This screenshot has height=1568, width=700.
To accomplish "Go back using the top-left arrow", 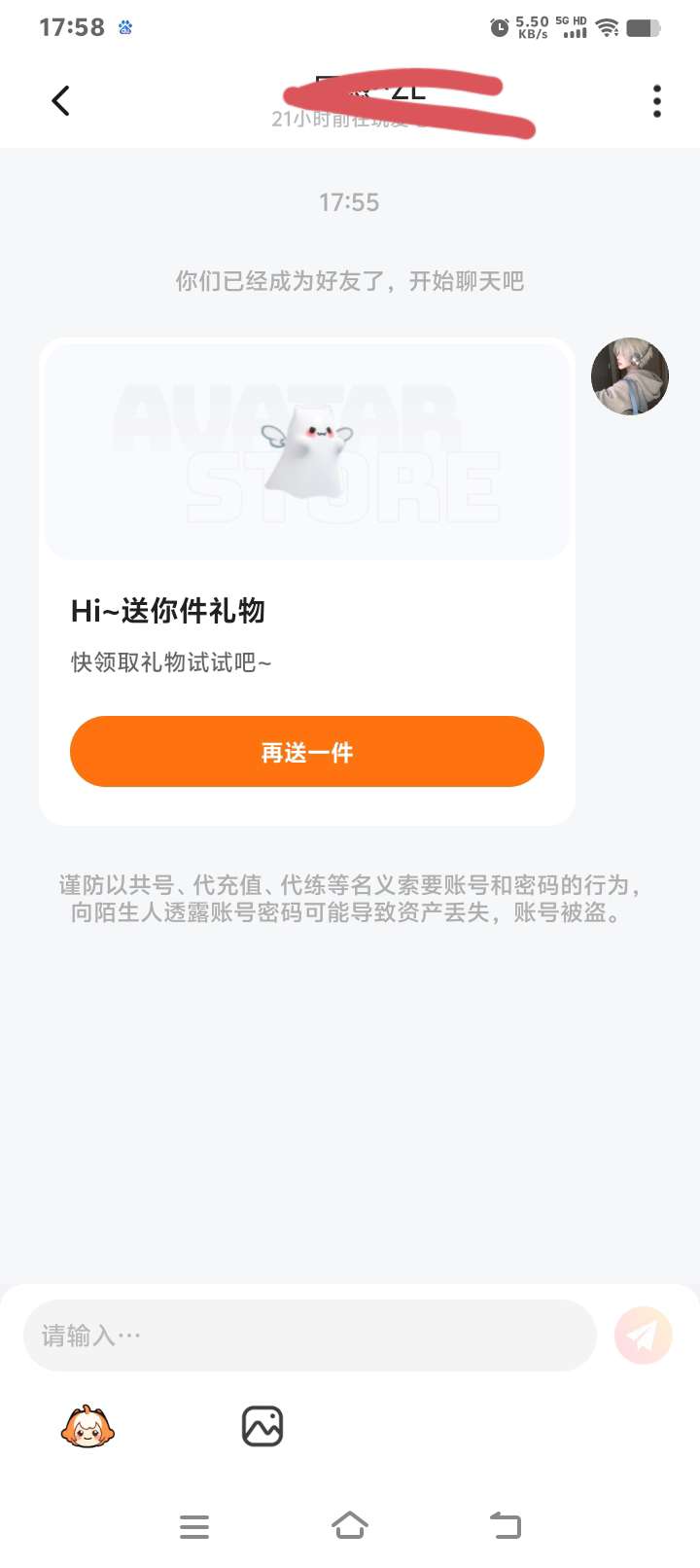I will click(x=60, y=100).
